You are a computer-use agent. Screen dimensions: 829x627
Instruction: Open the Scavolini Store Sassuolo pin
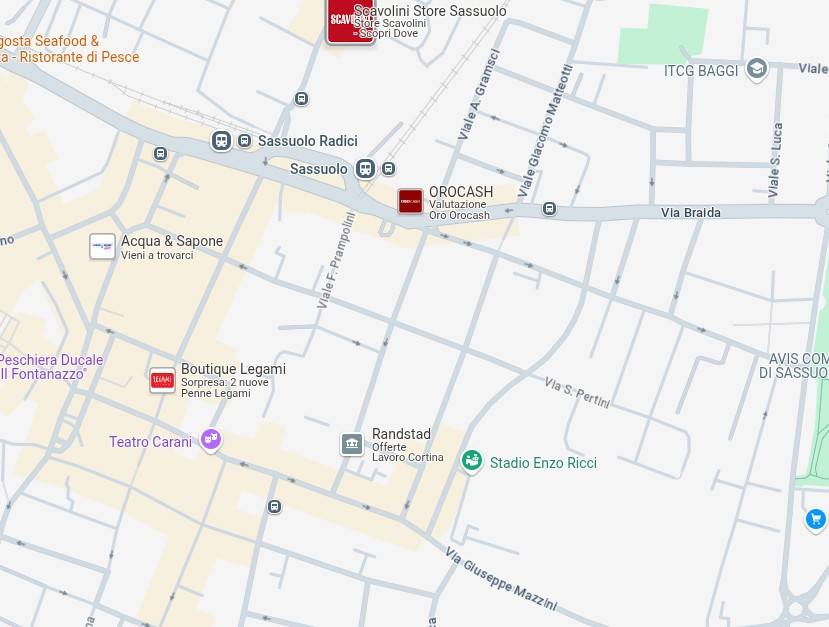350,20
